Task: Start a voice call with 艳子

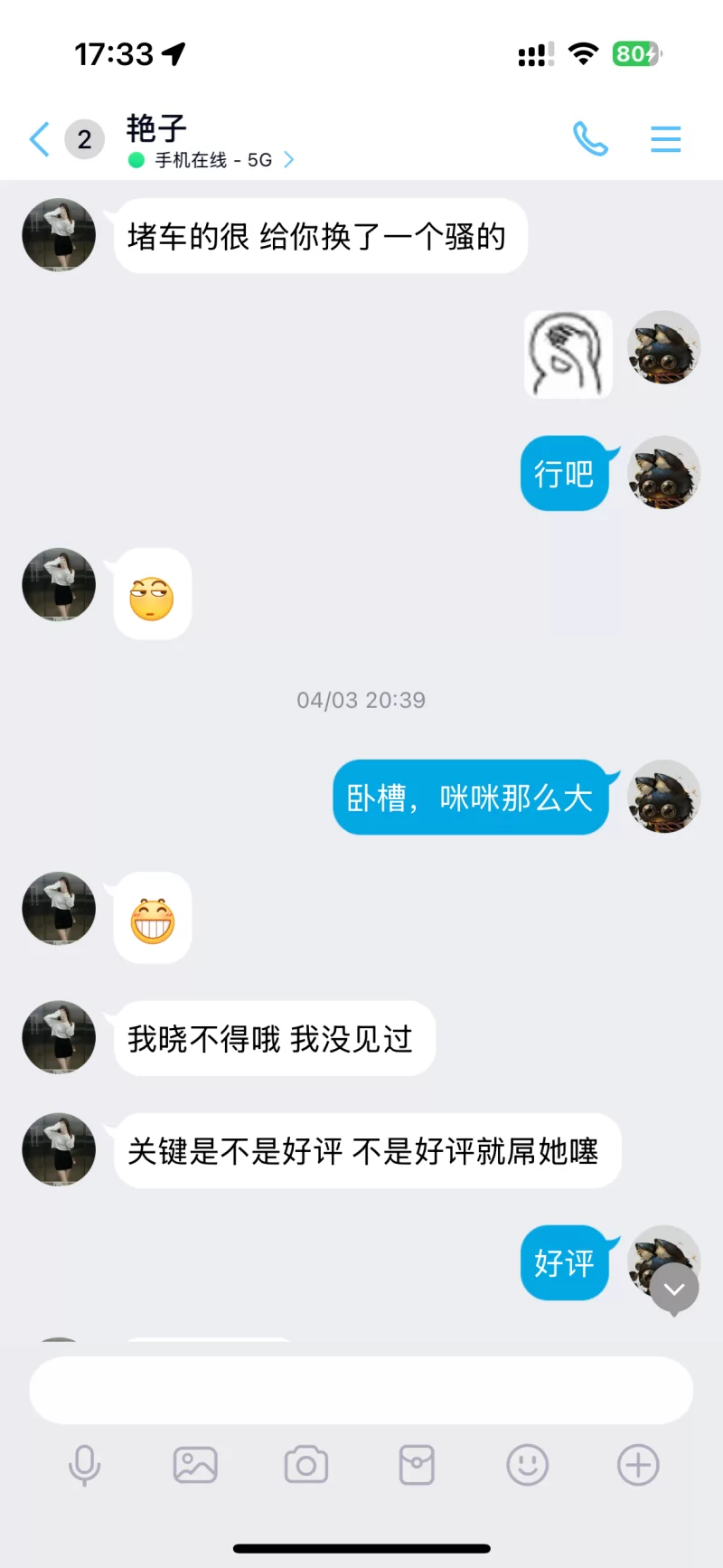Action: point(590,139)
